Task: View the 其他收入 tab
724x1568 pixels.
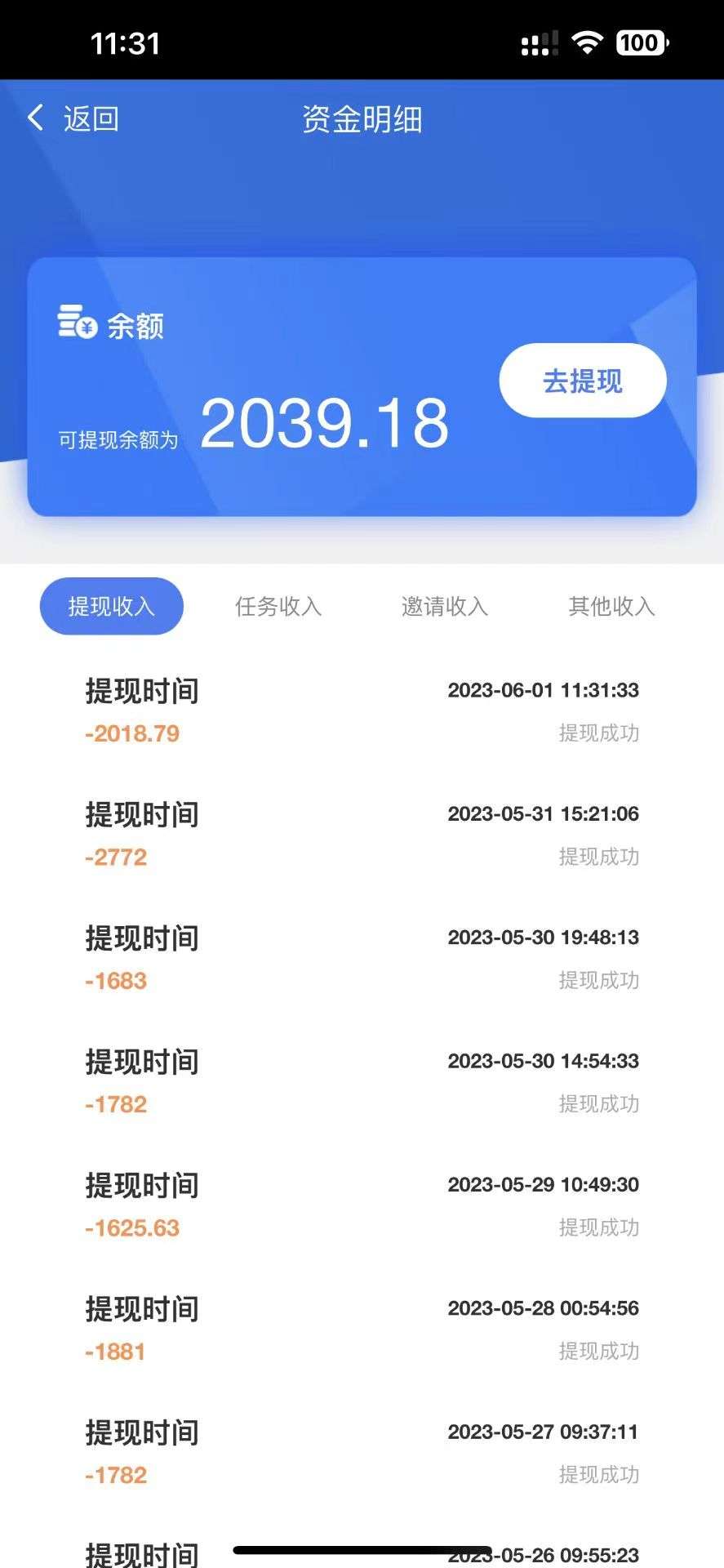Action: (x=611, y=606)
